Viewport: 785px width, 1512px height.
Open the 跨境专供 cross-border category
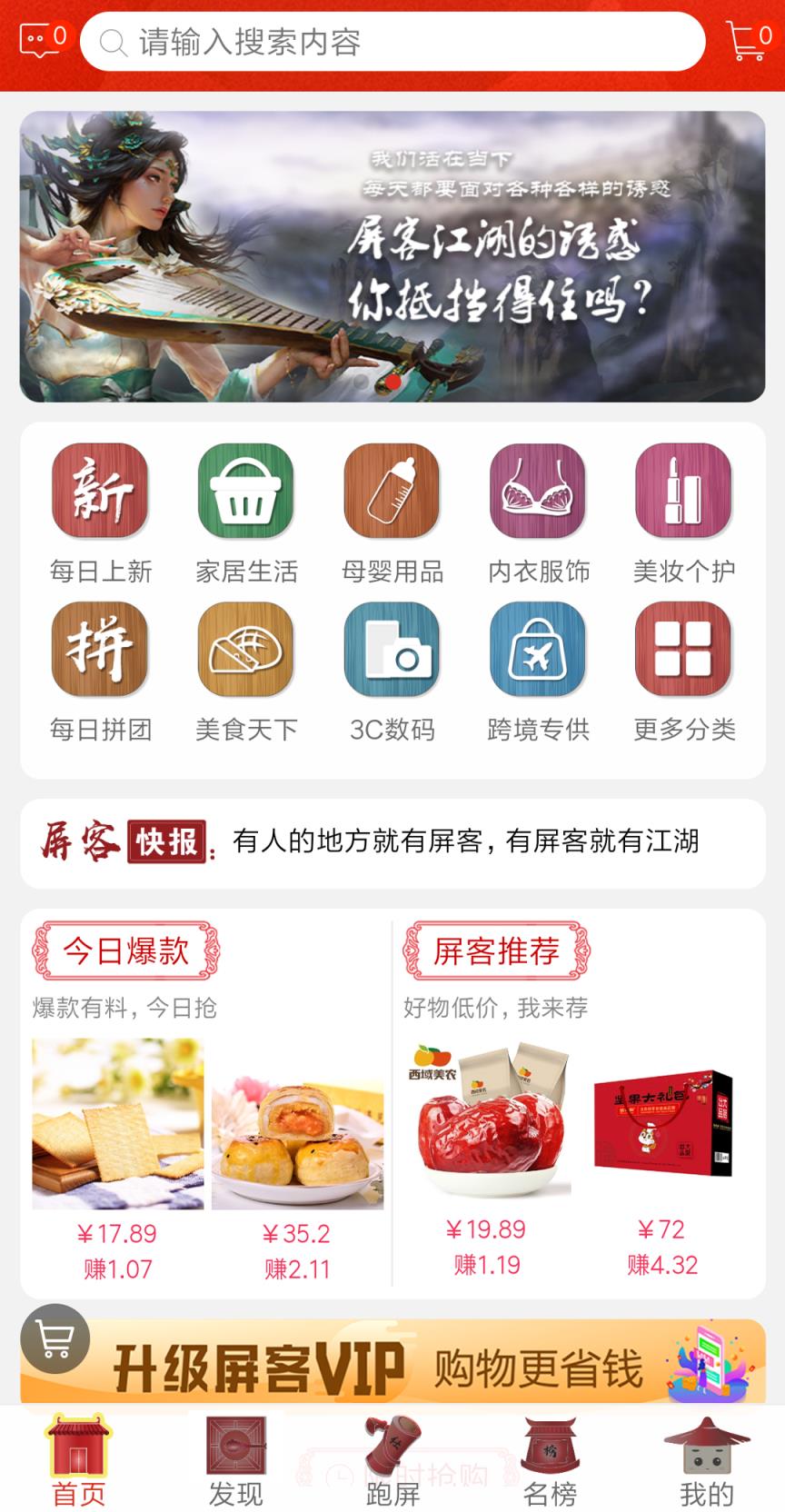(538, 650)
